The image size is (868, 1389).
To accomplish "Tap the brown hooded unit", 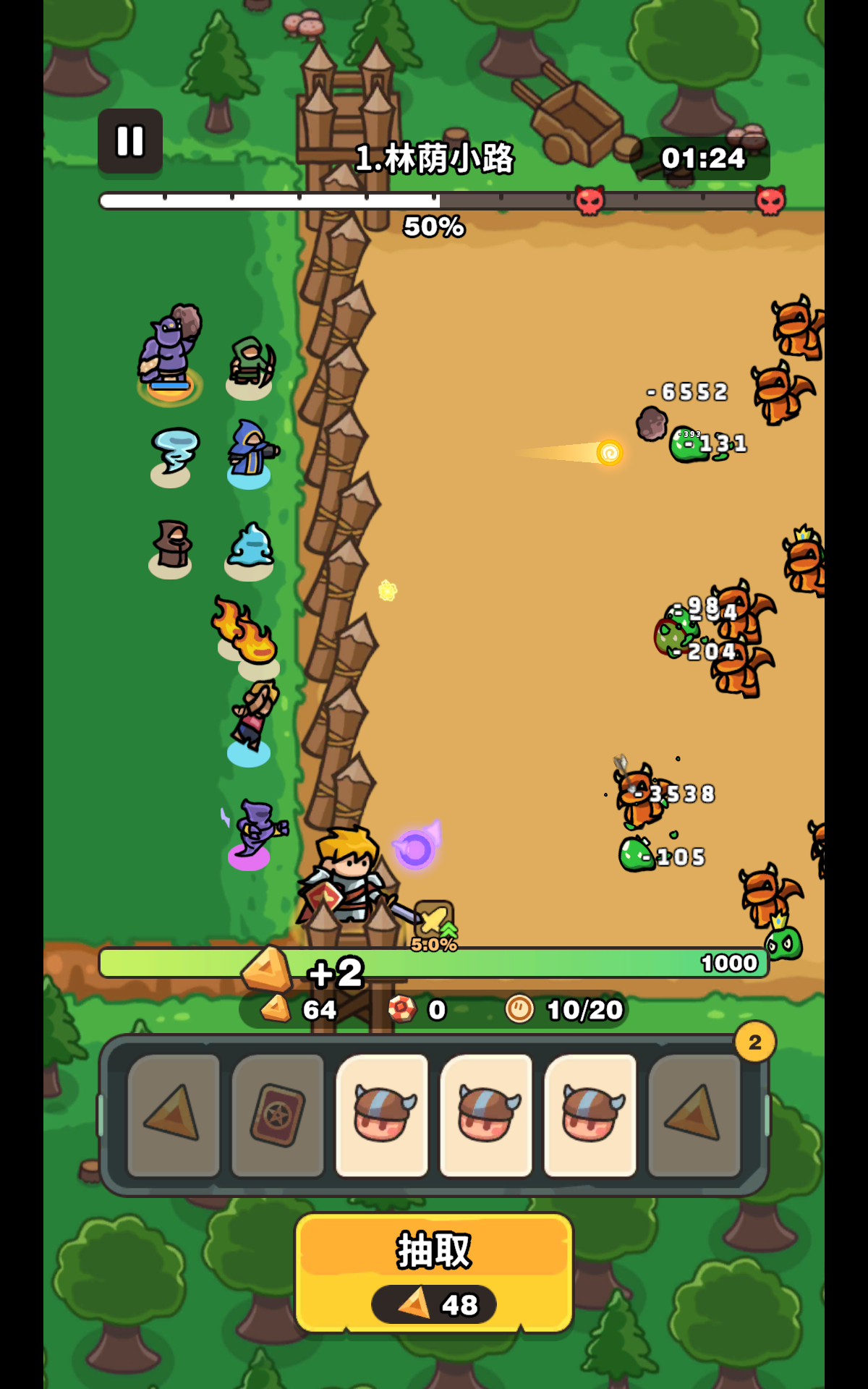I will (172, 545).
